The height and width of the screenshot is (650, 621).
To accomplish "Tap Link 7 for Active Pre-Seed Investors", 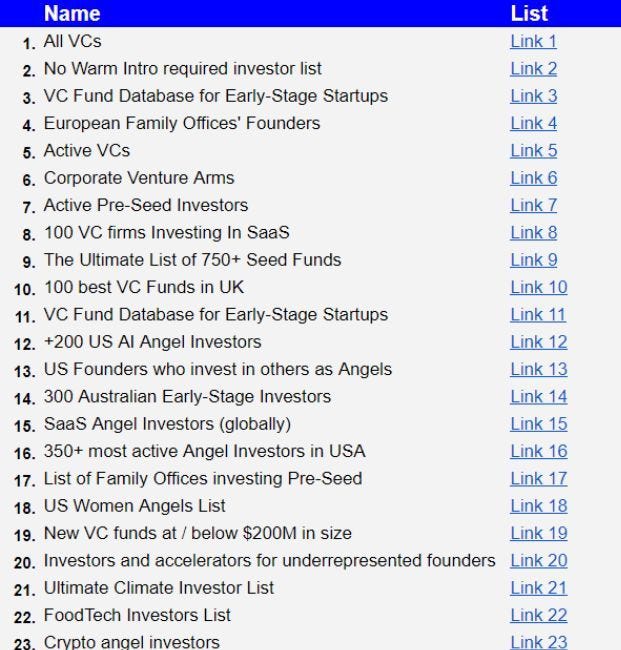I will click(x=533, y=206).
